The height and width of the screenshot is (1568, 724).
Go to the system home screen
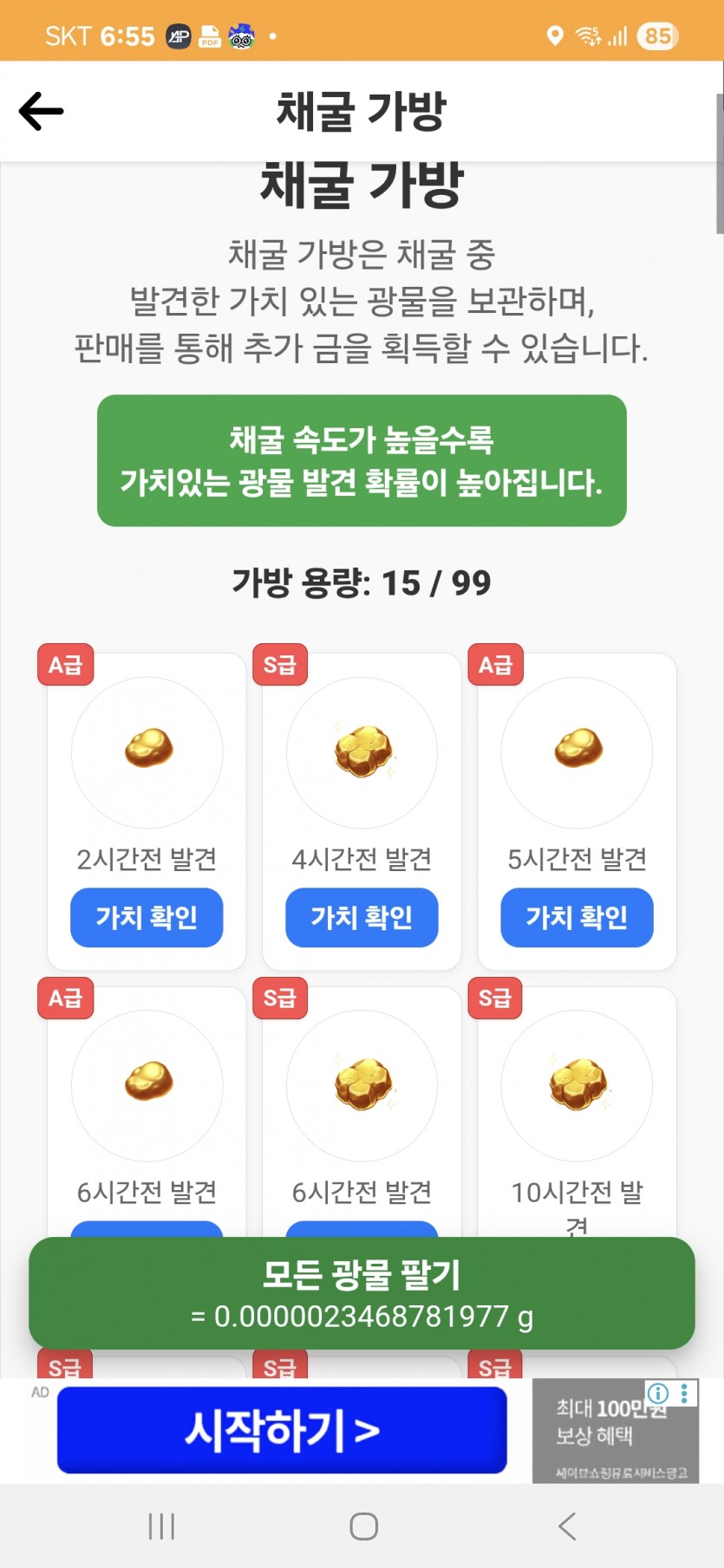click(363, 1526)
